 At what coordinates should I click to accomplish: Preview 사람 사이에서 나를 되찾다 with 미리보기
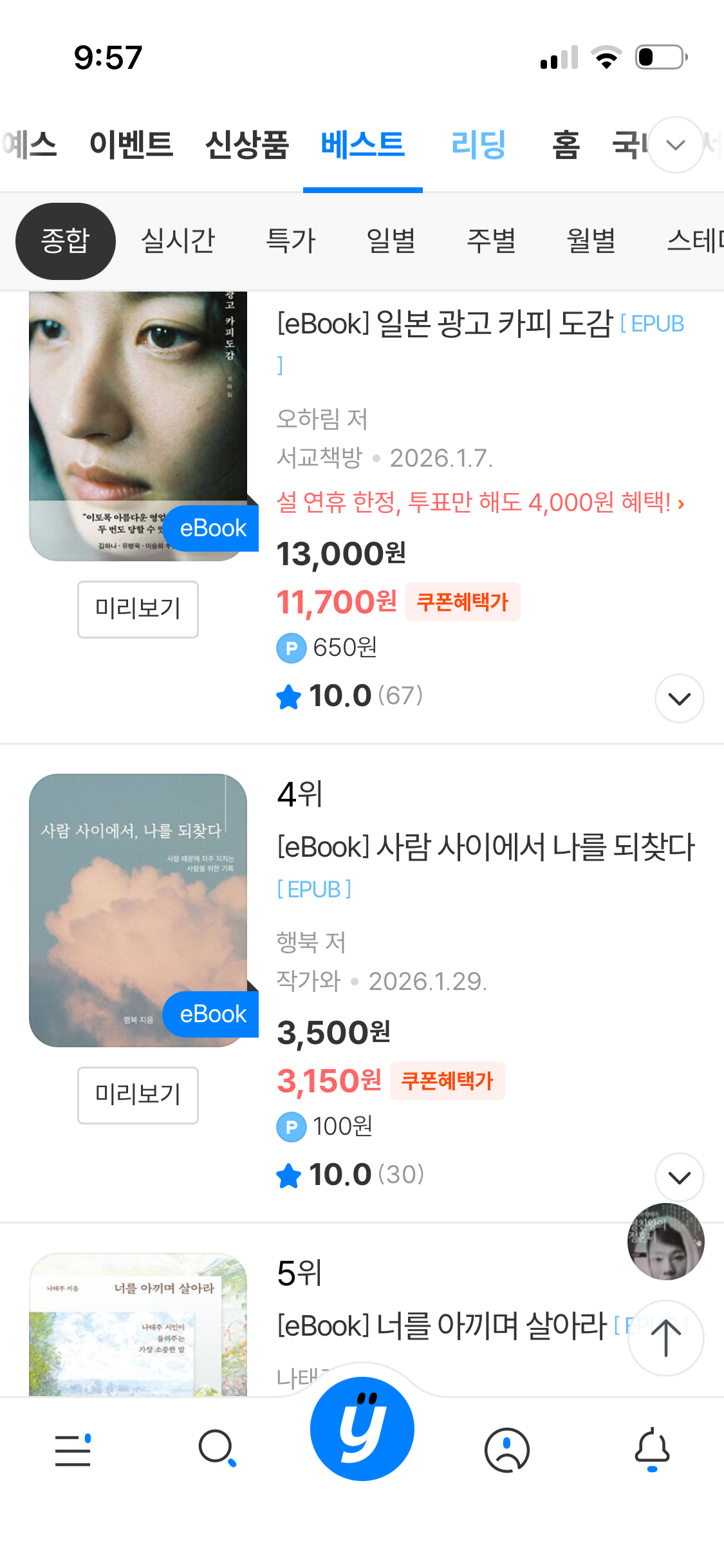coord(138,1095)
